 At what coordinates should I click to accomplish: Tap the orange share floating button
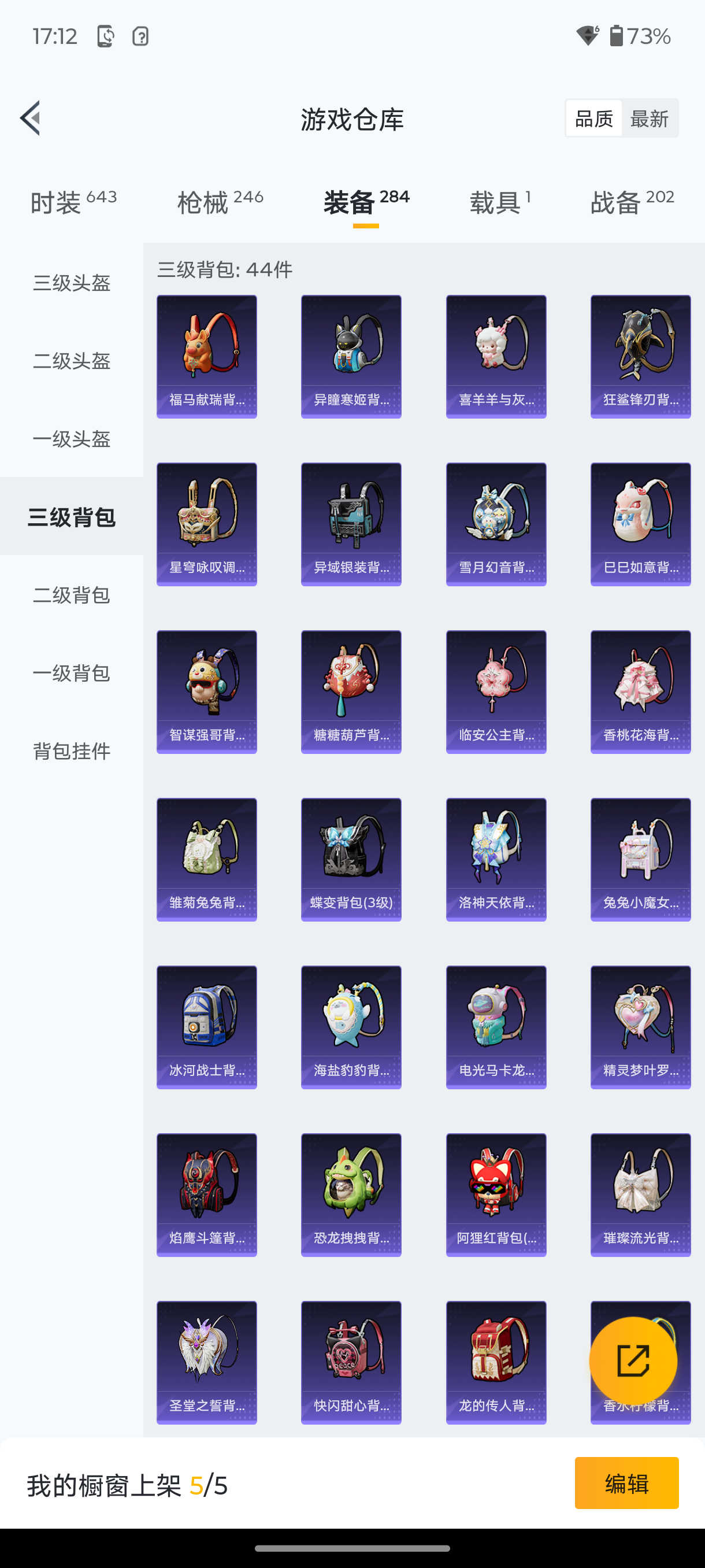click(x=633, y=1360)
